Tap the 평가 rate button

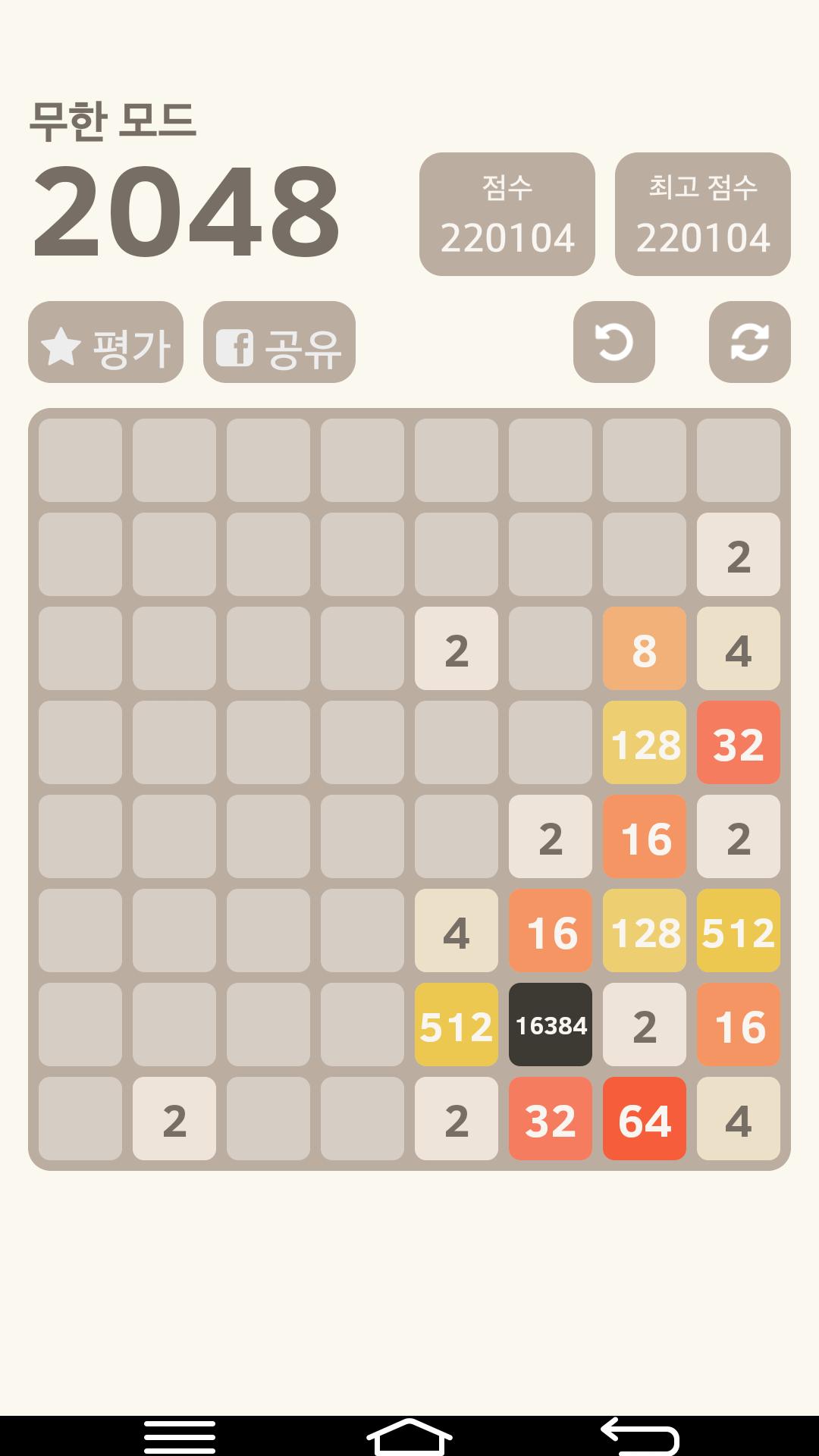[105, 343]
